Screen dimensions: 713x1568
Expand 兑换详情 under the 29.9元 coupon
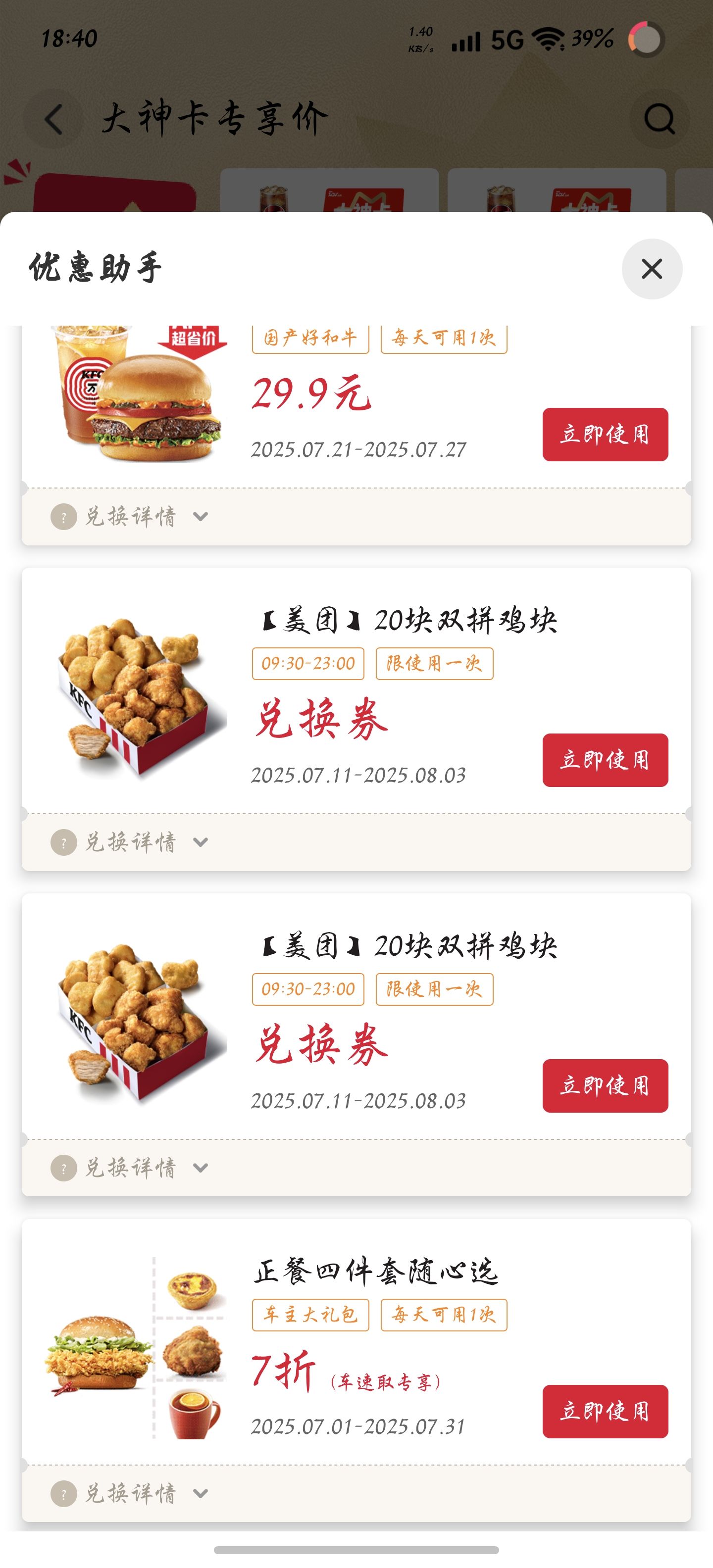pos(130,517)
